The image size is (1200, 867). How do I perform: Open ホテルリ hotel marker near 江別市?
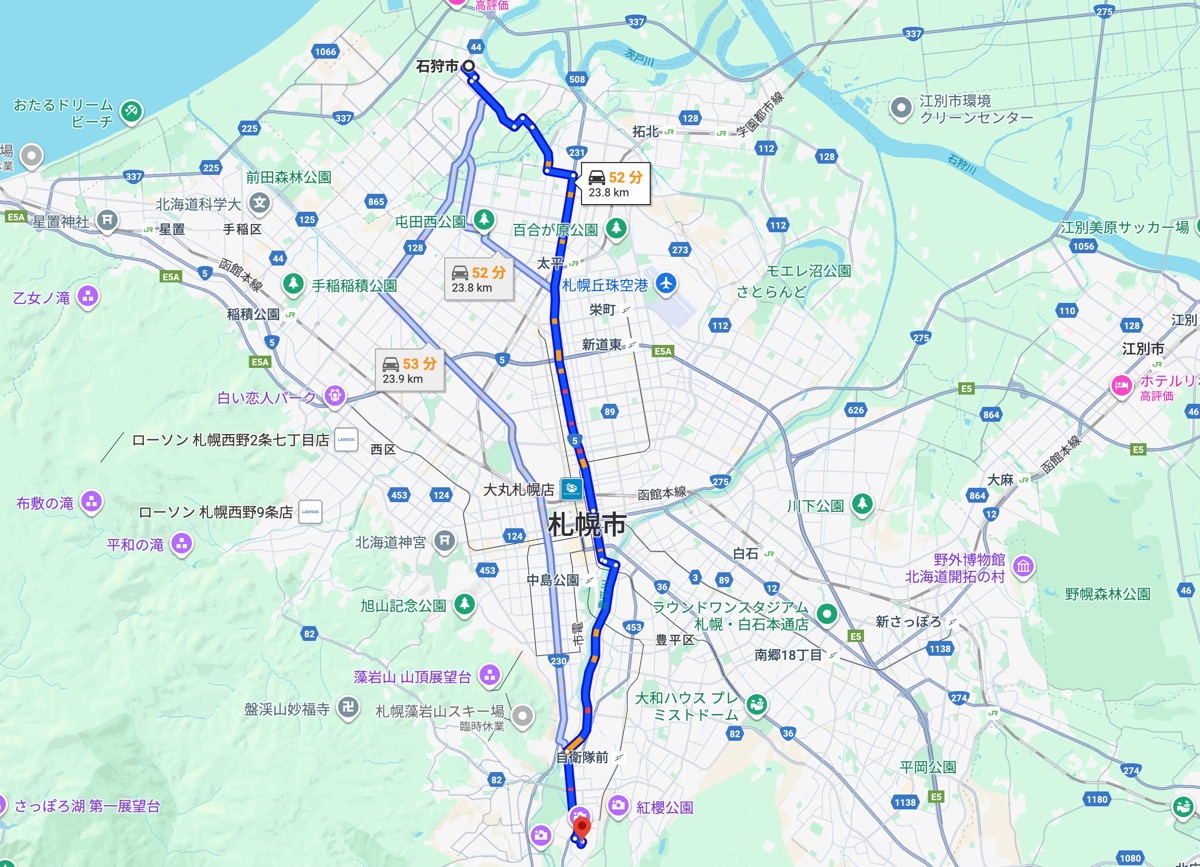[1119, 384]
